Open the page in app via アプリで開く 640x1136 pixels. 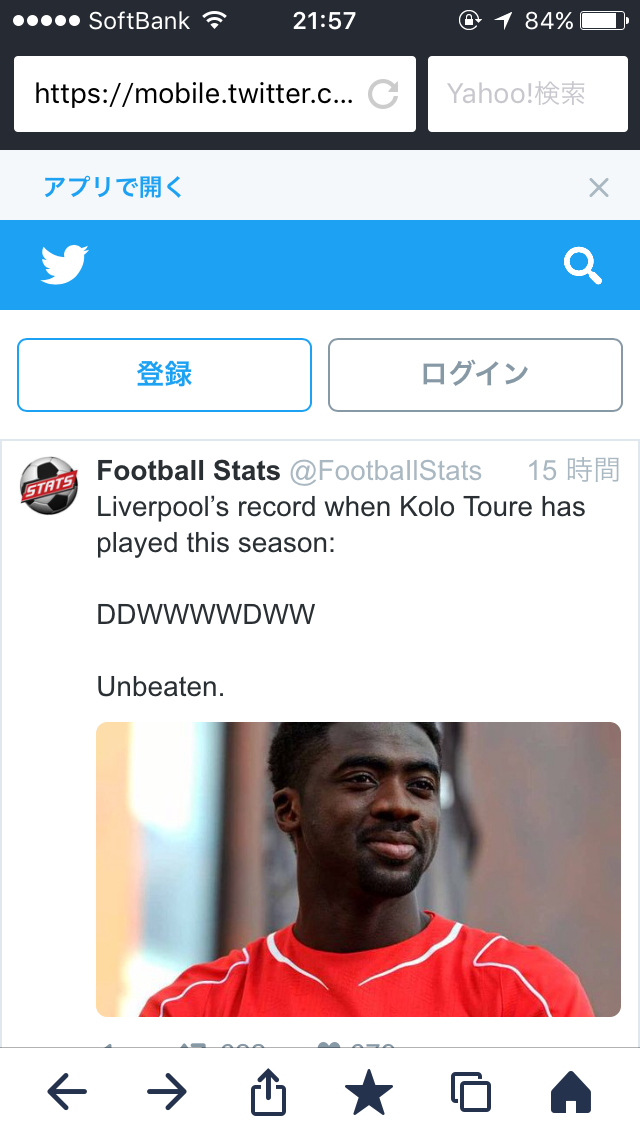[114, 187]
